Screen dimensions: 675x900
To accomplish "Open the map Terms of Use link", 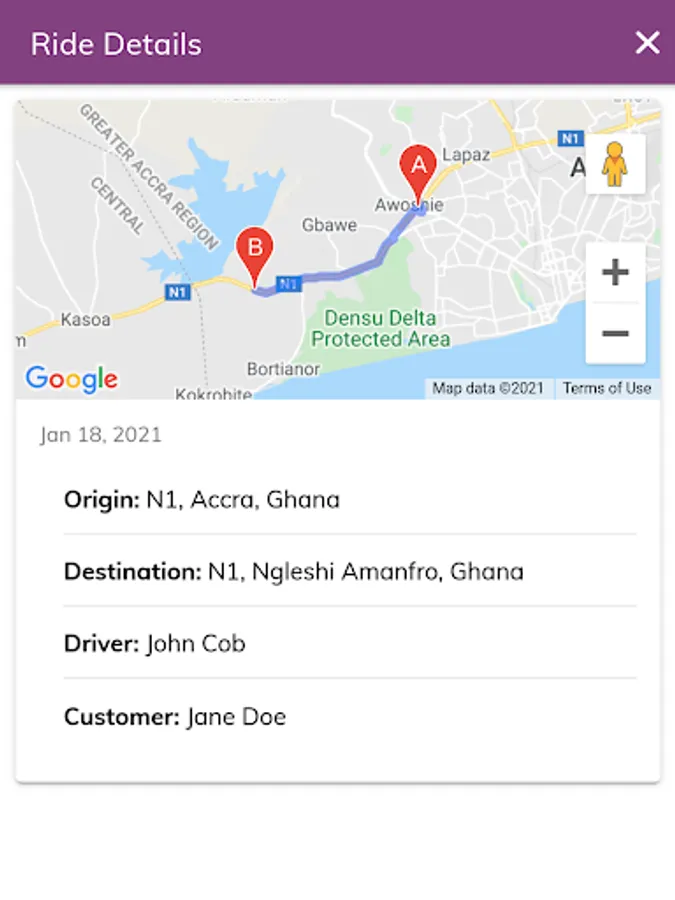I will pyautogui.click(x=606, y=388).
